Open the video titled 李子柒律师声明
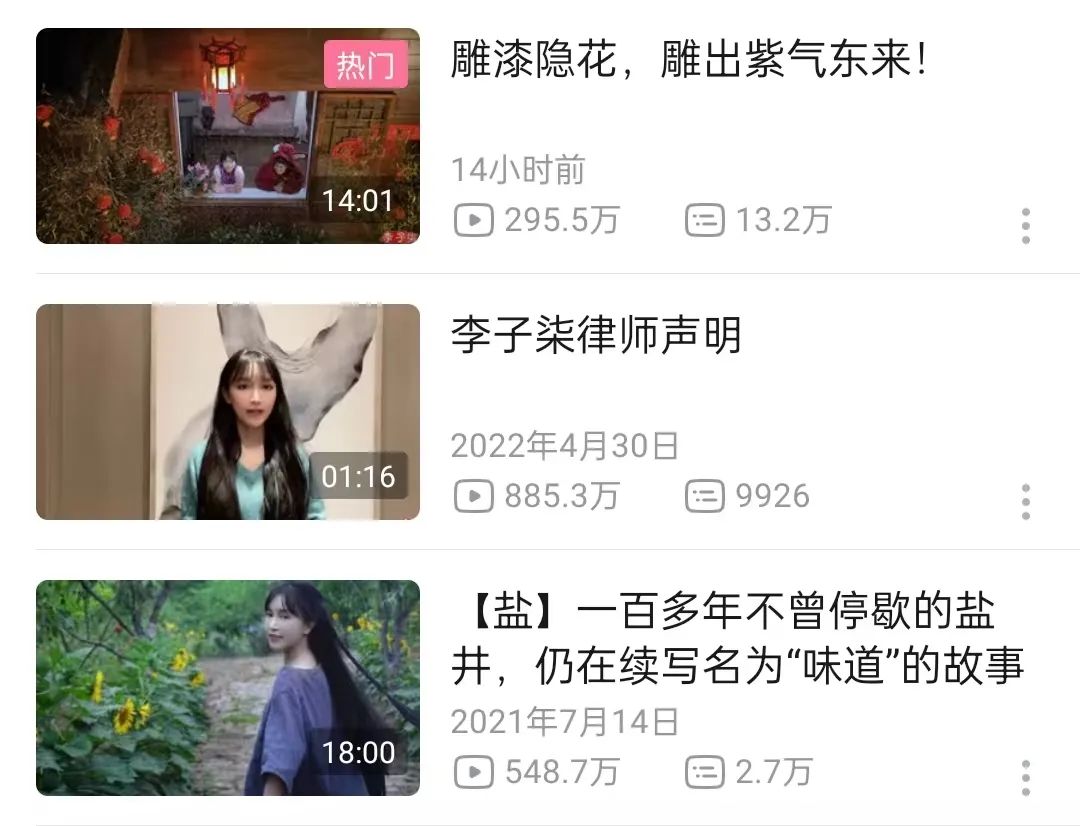1080x826 pixels. 597,337
